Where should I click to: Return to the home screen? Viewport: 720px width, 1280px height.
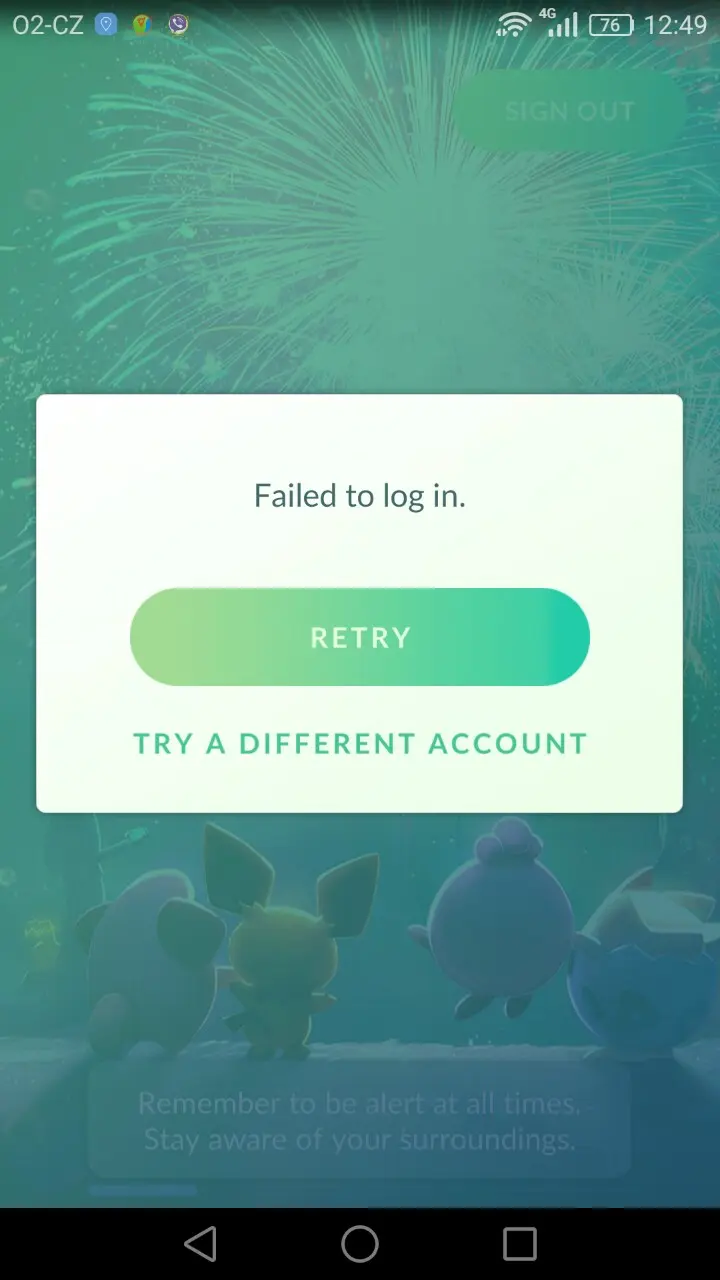(360, 1244)
